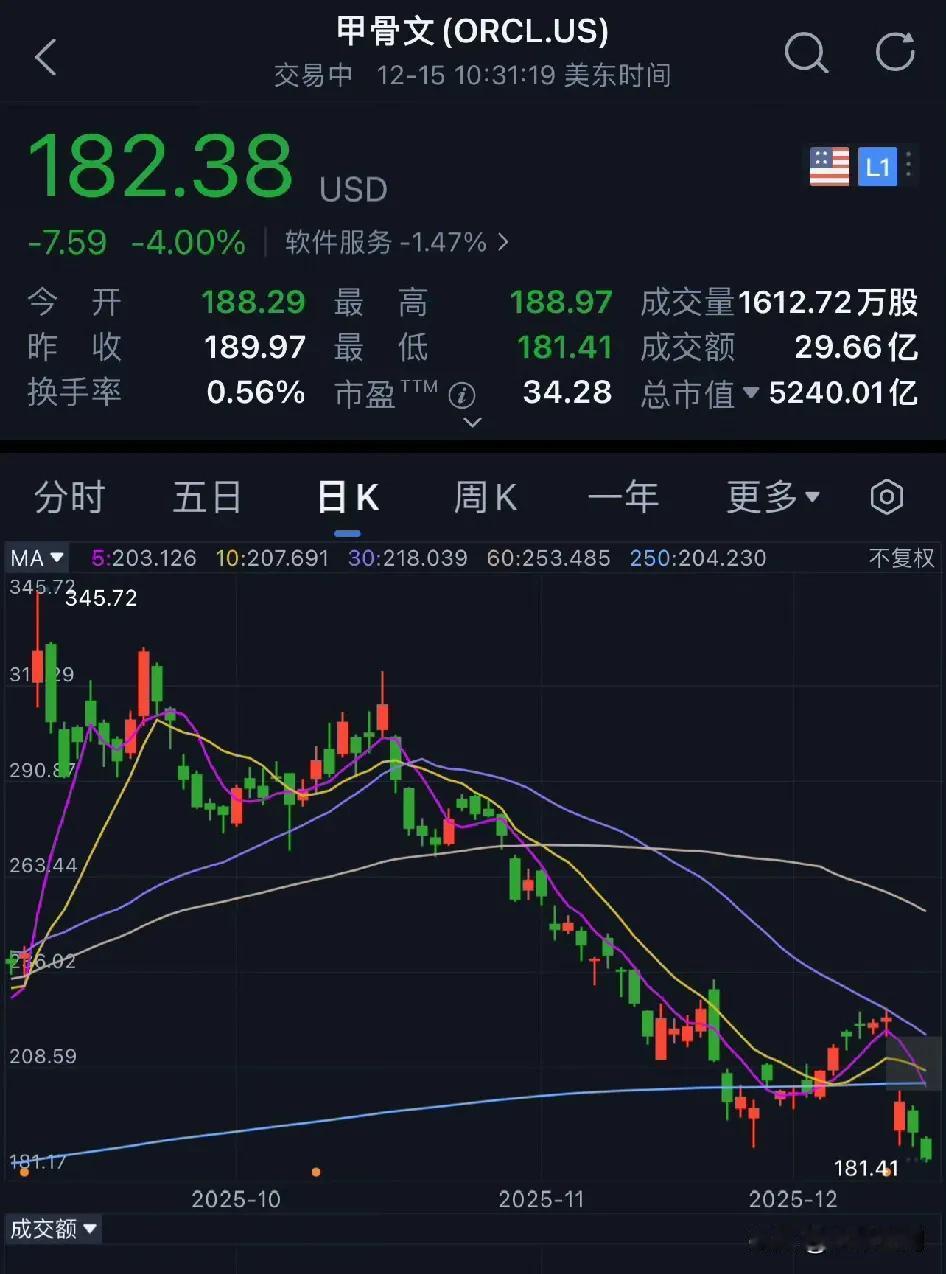946x1274 pixels.
Task: Click the L1 quote level badge
Action: pos(878,167)
